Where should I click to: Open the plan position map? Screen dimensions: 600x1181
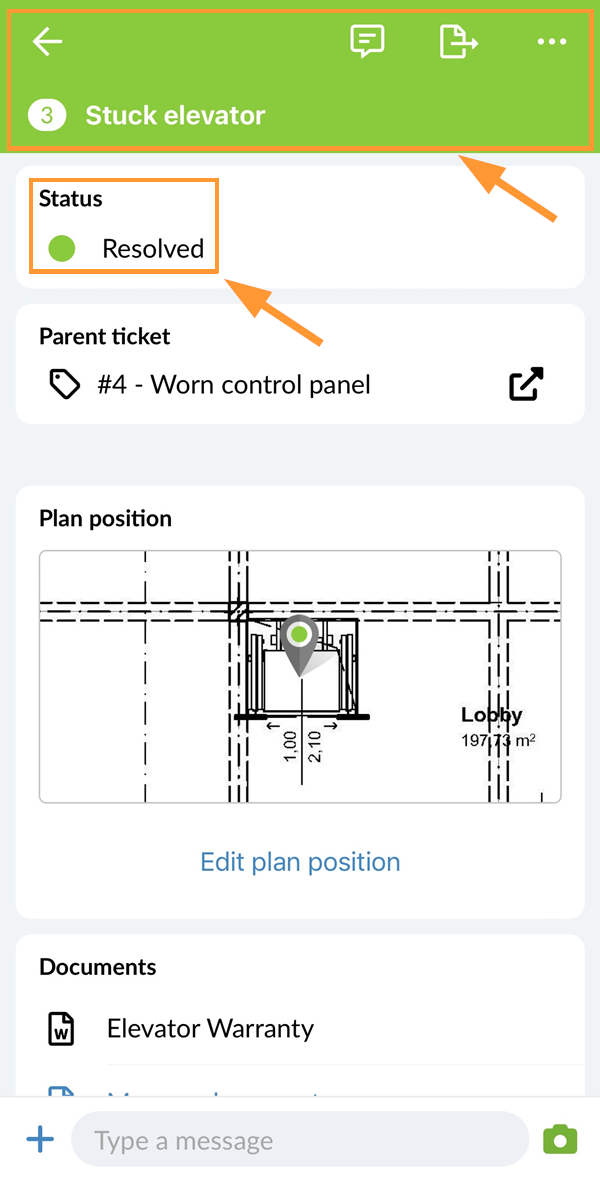(x=300, y=676)
